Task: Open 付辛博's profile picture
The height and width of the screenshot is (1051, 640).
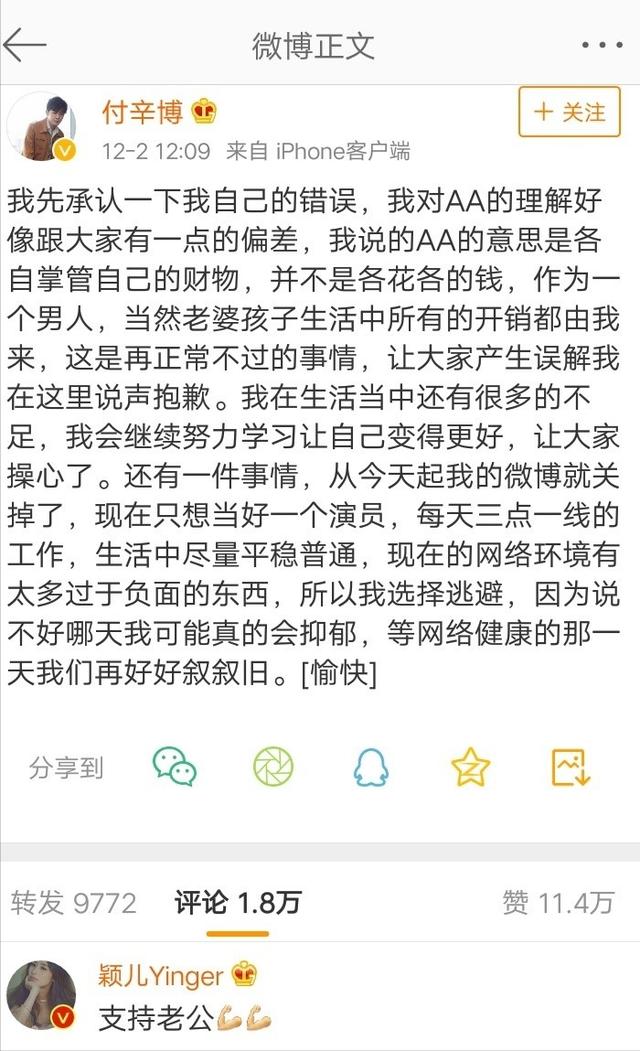Action: (x=42, y=127)
